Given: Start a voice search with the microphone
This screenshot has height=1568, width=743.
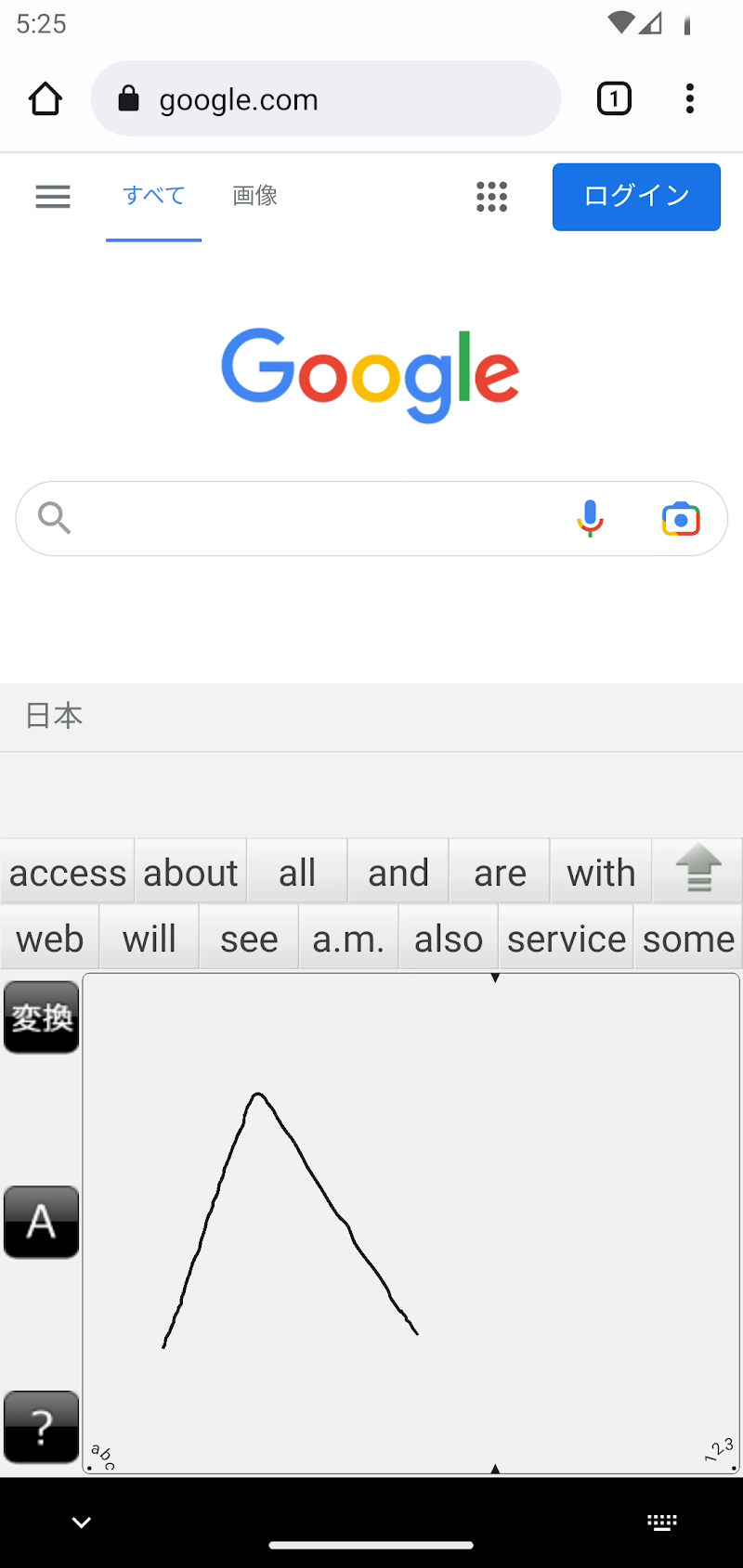Looking at the screenshot, I should point(590,518).
